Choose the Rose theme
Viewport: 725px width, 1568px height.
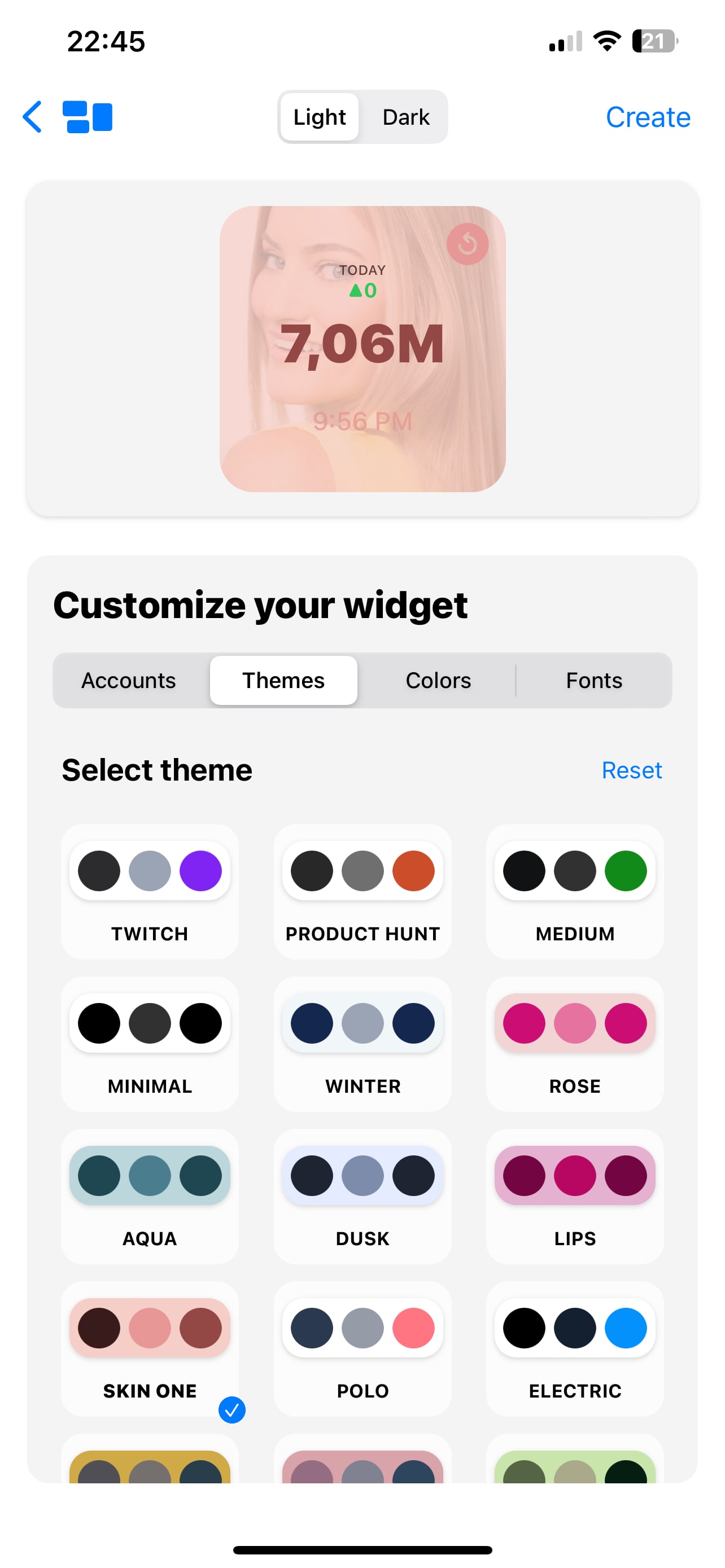(575, 1044)
